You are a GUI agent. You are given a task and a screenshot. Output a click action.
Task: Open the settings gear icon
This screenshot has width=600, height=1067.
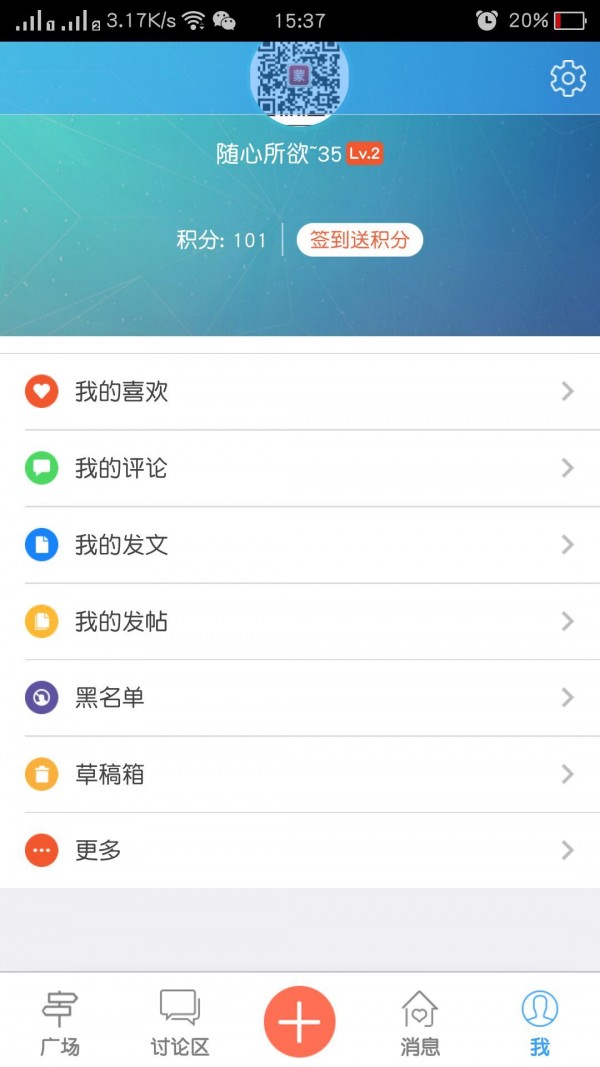coord(568,78)
